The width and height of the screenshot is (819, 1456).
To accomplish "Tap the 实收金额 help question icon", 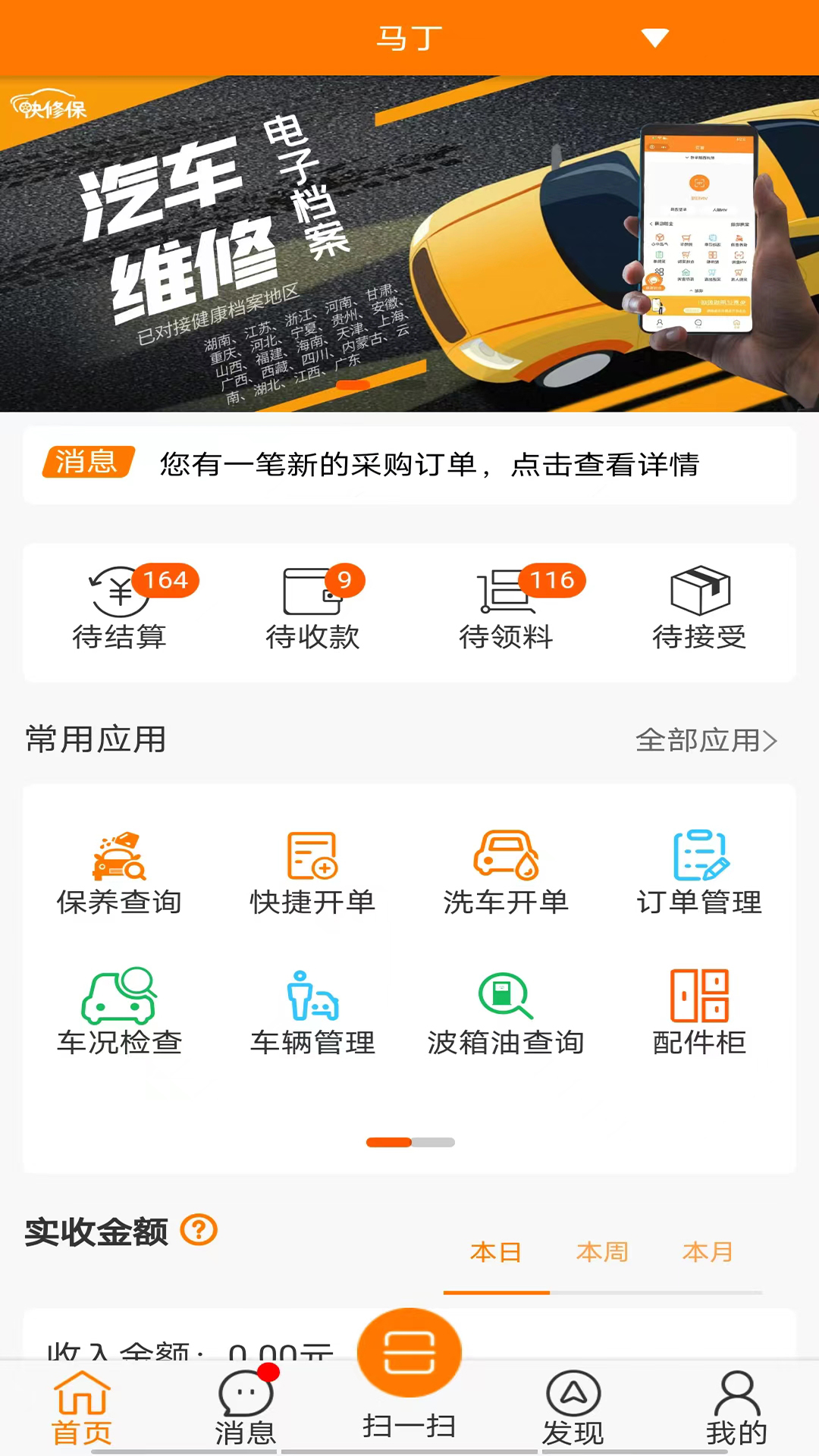I will pos(199,1230).
